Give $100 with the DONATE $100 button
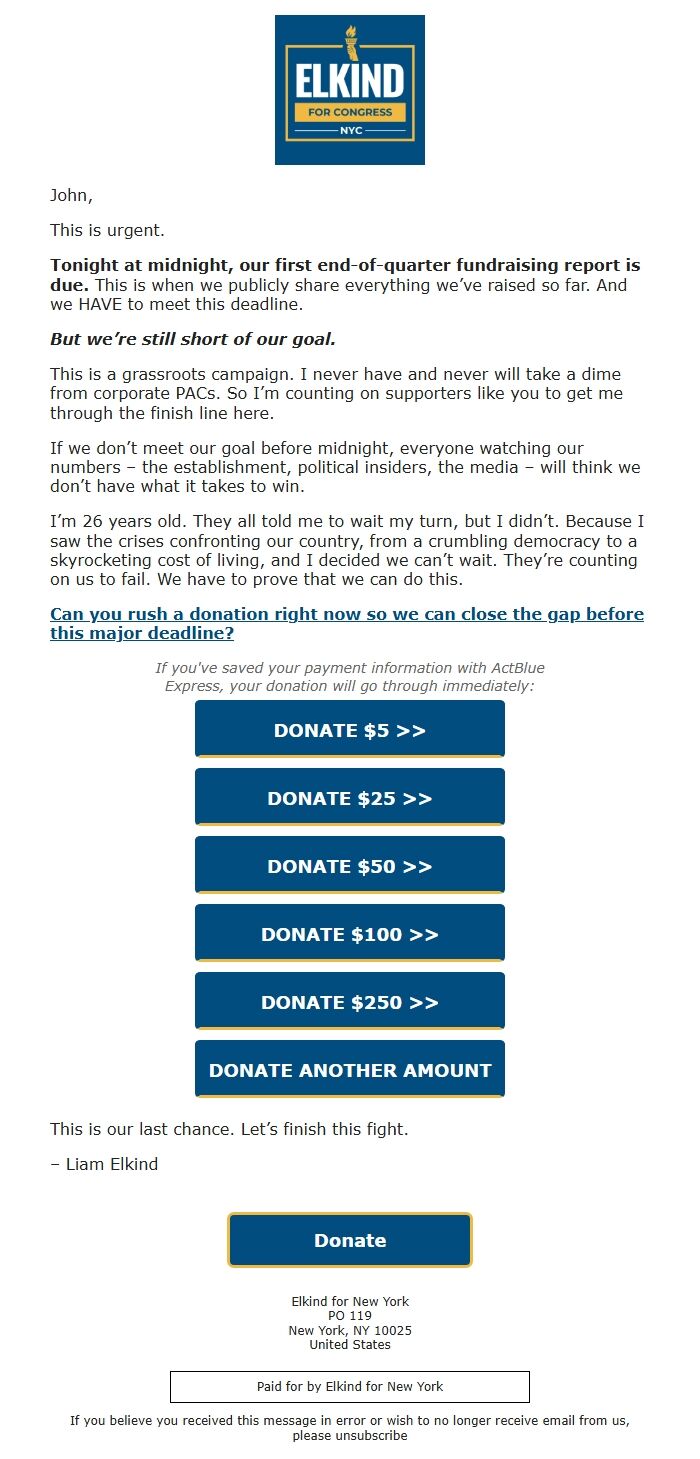700x1459 pixels. click(350, 934)
